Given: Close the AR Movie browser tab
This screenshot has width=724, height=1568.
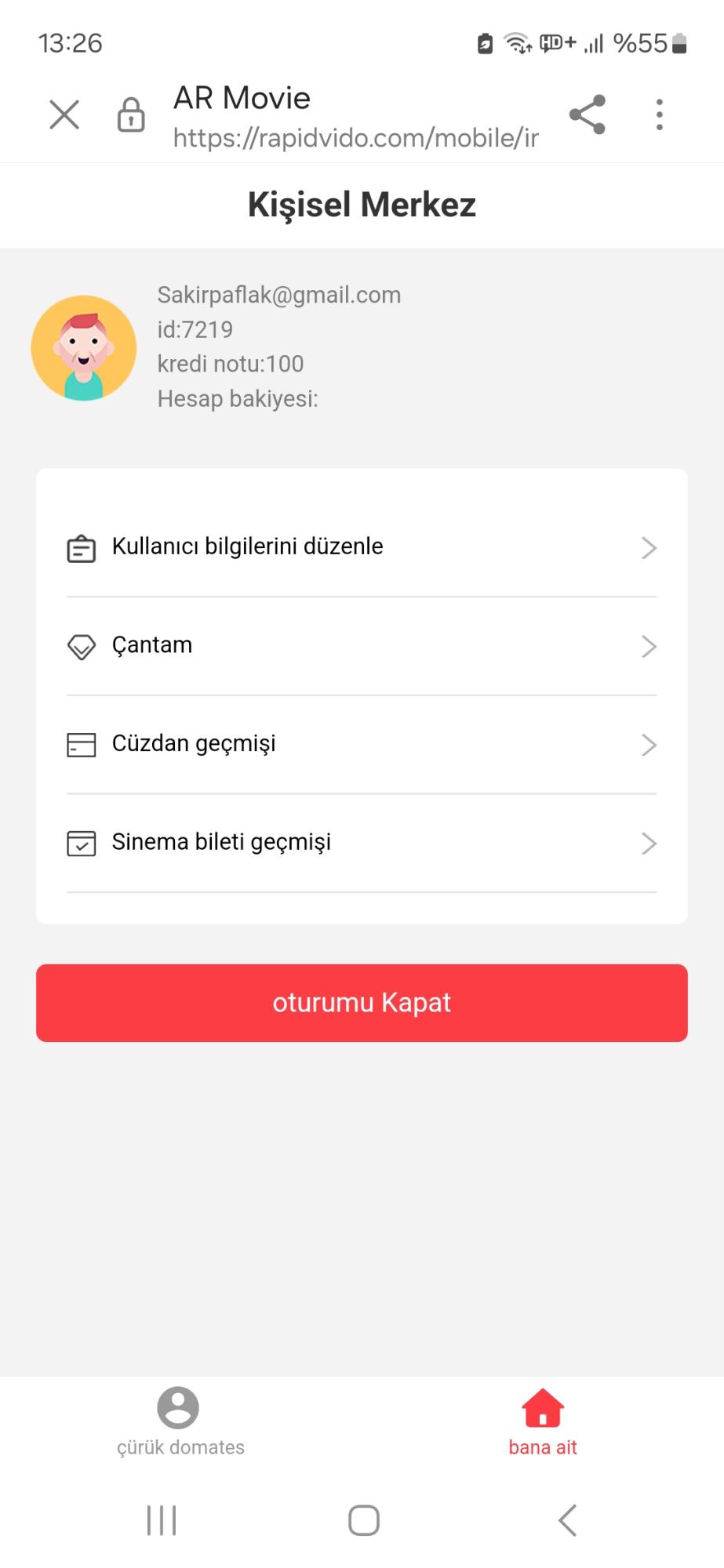Looking at the screenshot, I should (64, 114).
